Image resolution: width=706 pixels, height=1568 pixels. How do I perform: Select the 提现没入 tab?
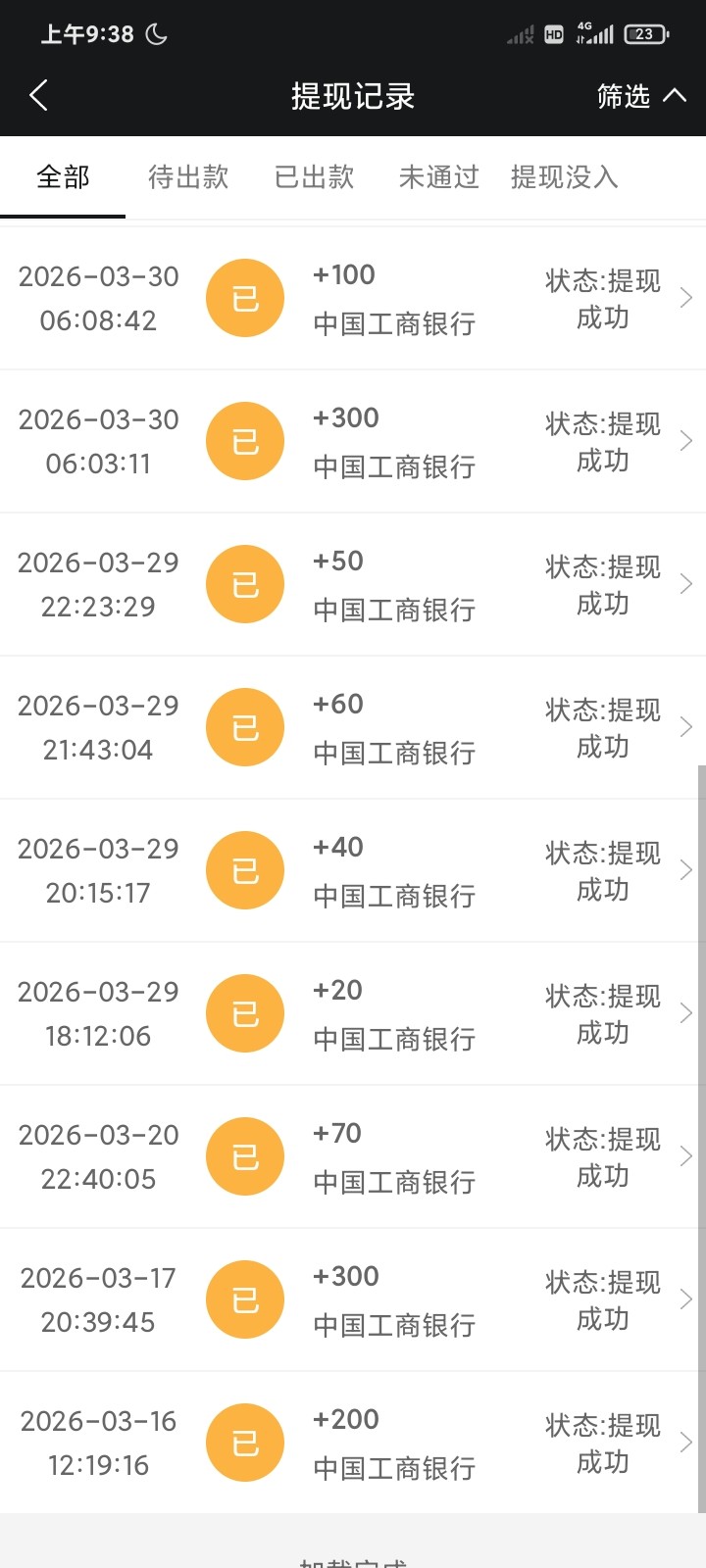[563, 177]
